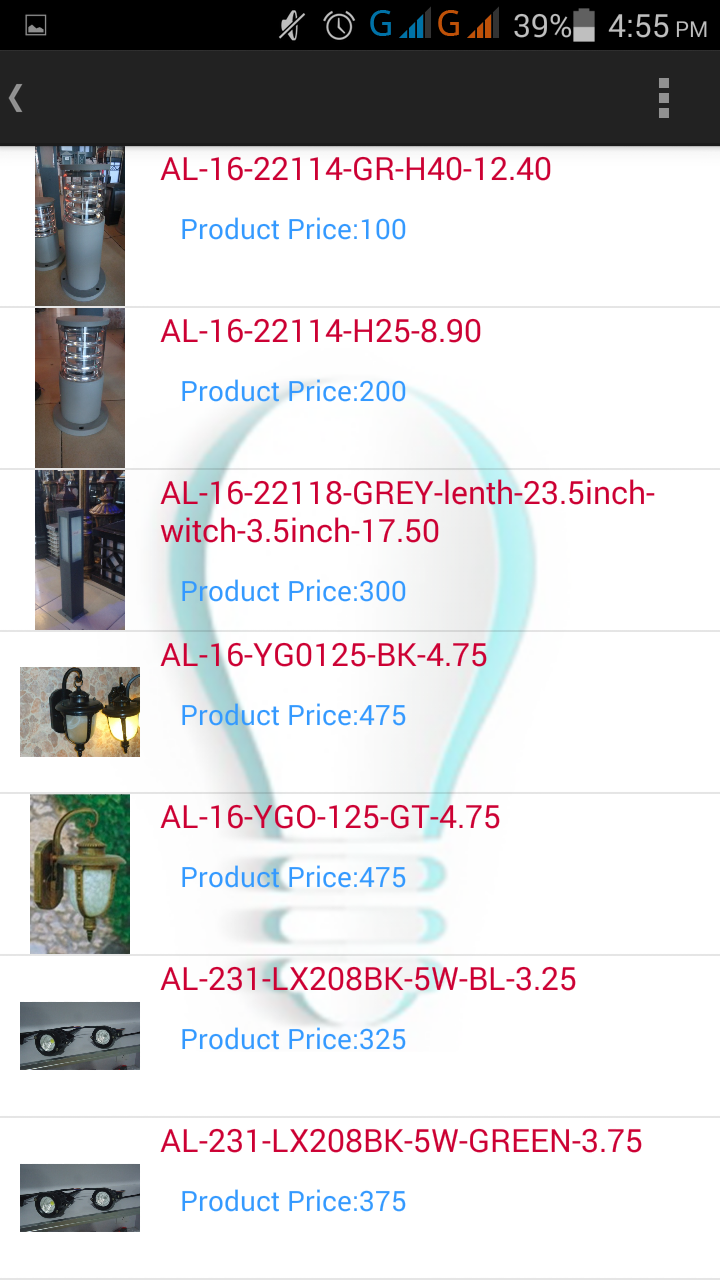The height and width of the screenshot is (1280, 720).
Task: Open AL-231-LX208BK-5W-GREEN-3.75 product
Action: tap(400, 1142)
